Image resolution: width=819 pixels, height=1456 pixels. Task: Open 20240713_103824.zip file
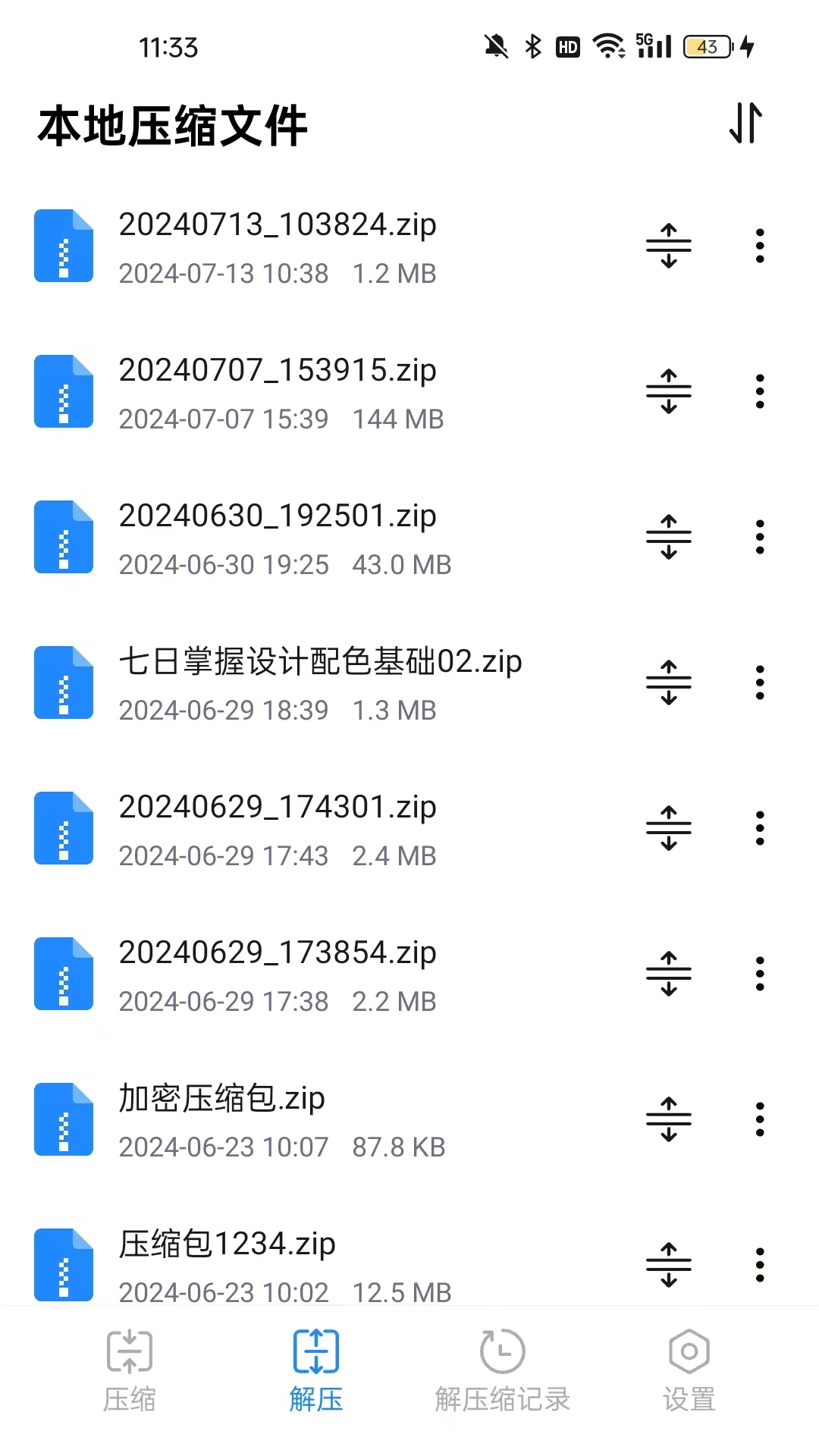pyautogui.click(x=278, y=246)
